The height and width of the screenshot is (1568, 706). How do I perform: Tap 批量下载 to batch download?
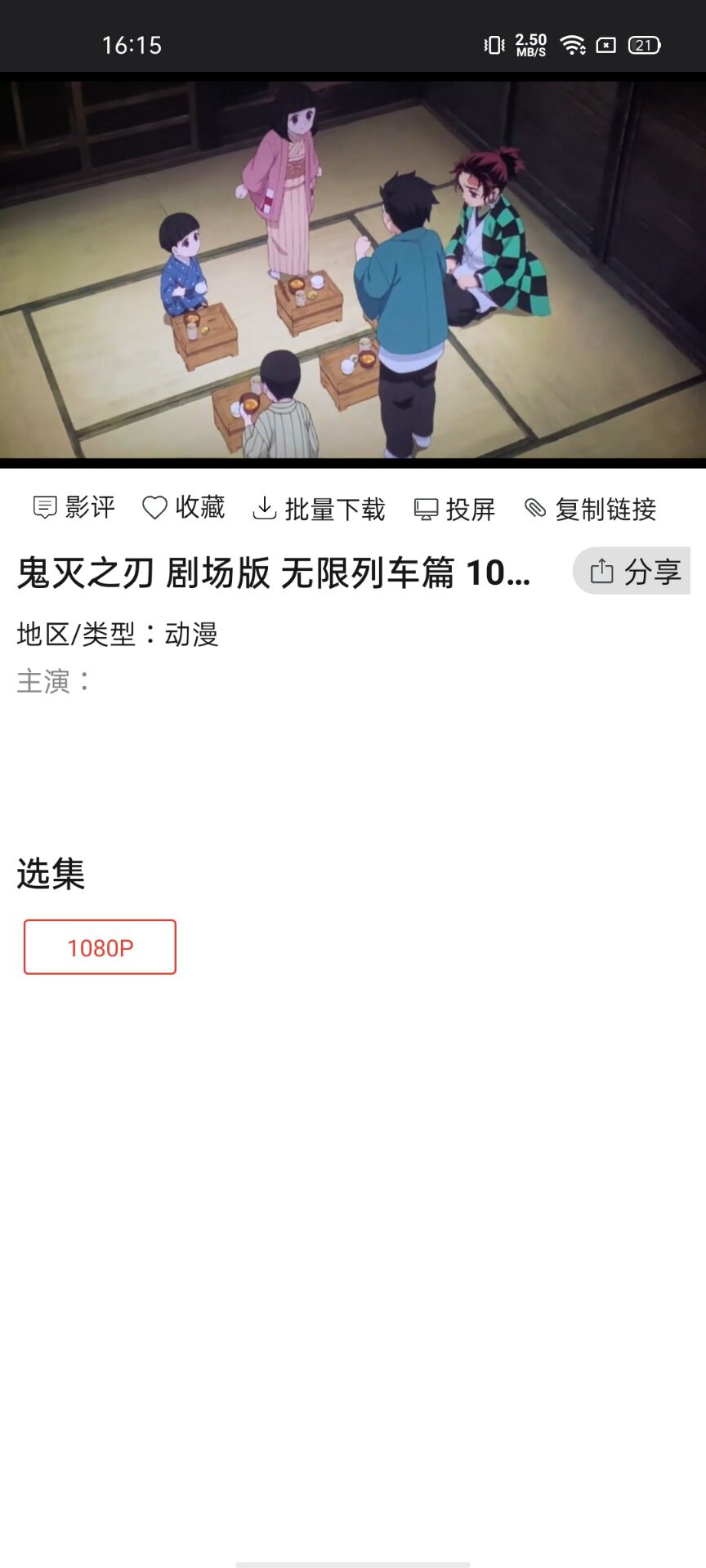tap(319, 509)
